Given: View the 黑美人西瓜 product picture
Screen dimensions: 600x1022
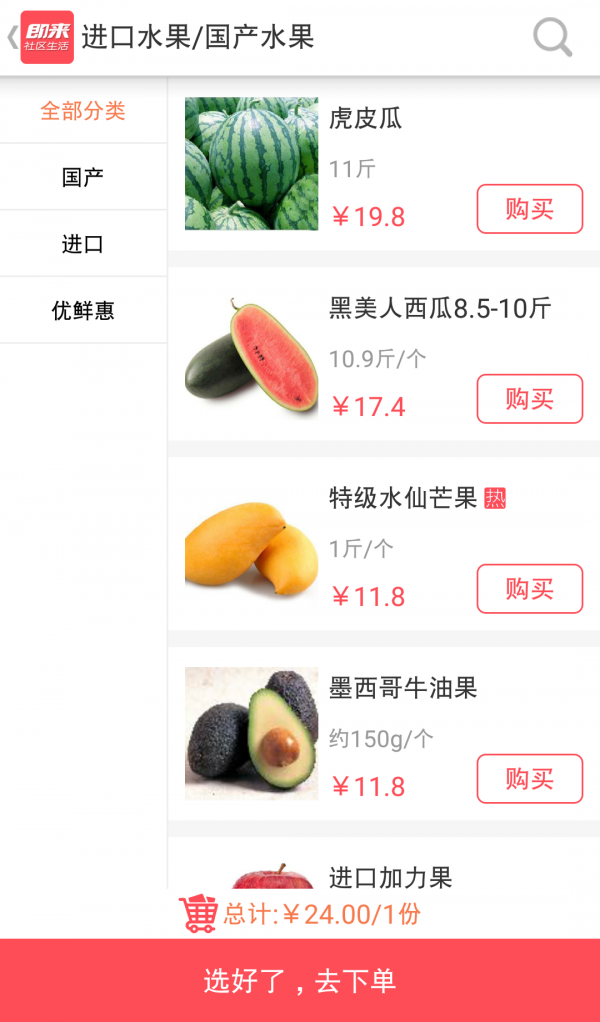Looking at the screenshot, I should (x=252, y=354).
